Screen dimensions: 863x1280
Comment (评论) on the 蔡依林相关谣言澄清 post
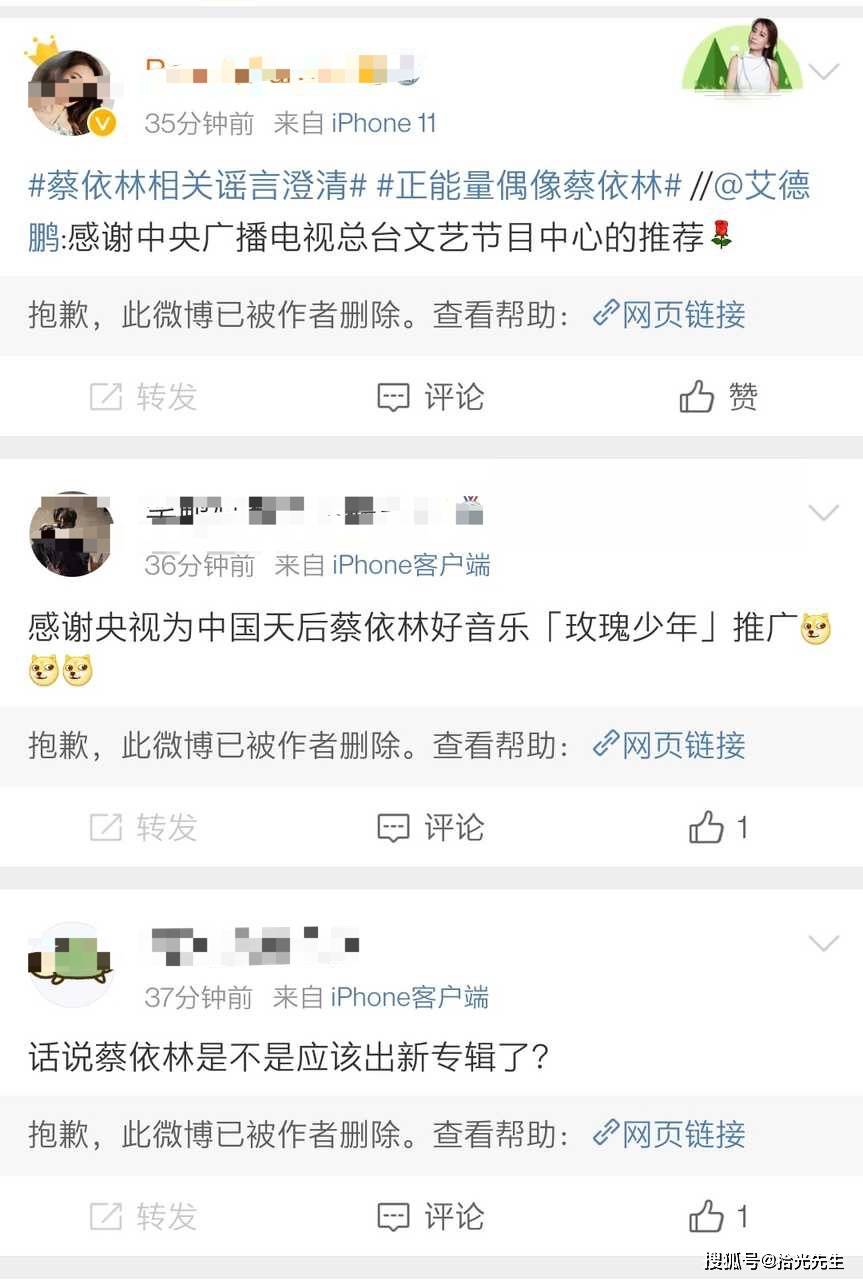click(x=430, y=397)
